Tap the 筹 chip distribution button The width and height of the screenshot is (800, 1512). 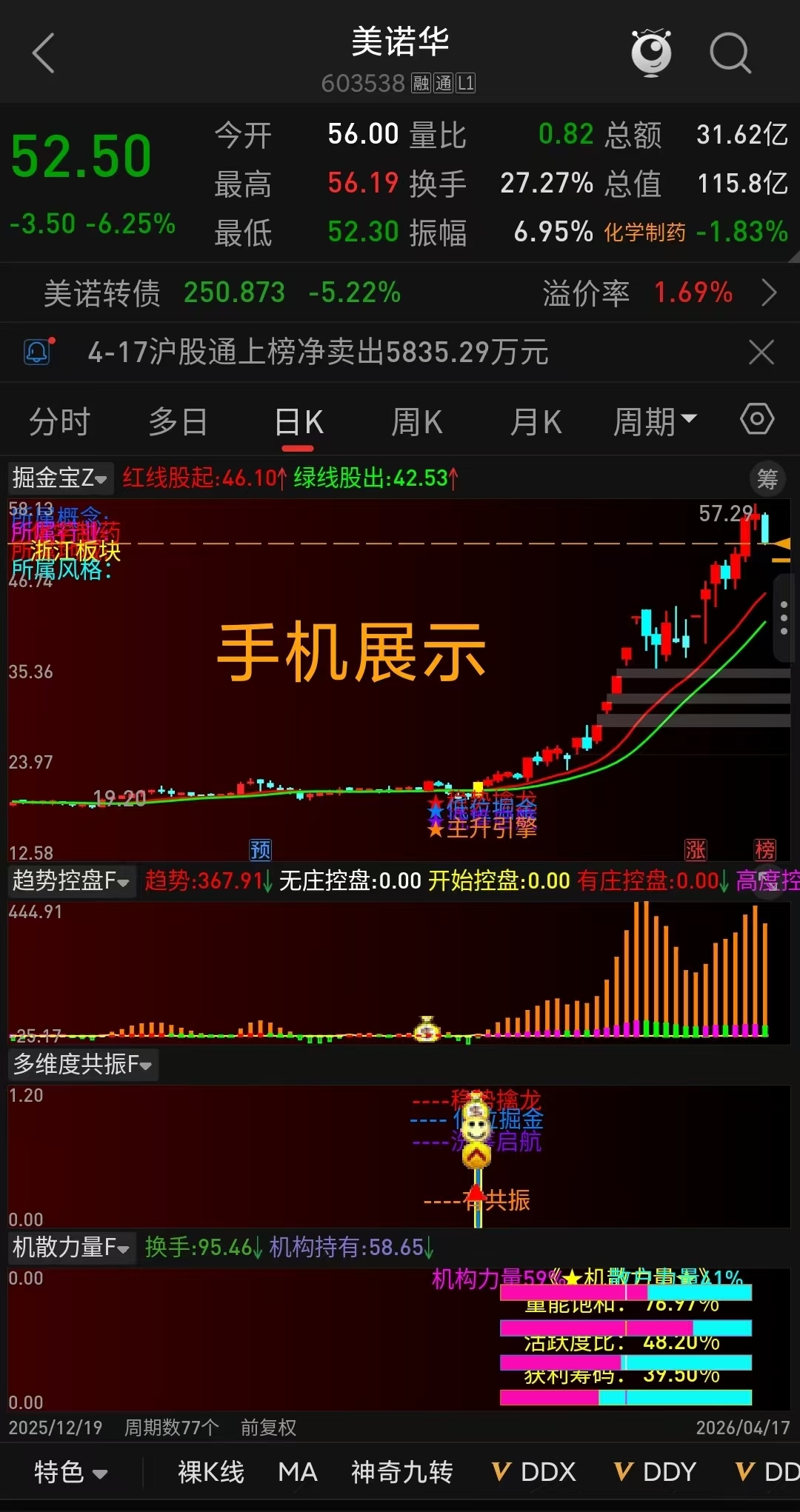coord(767,479)
